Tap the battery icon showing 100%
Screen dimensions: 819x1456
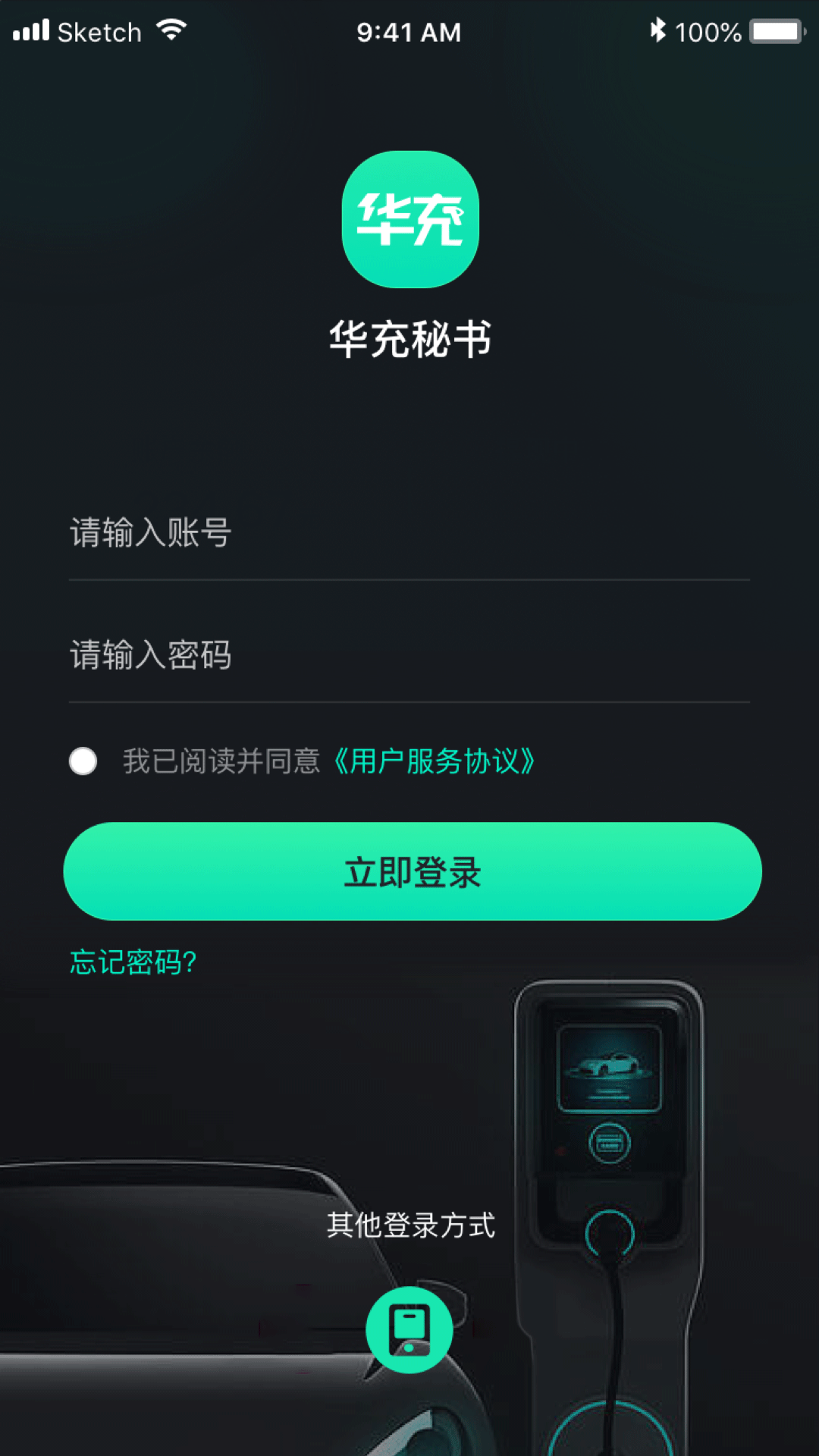775,29
